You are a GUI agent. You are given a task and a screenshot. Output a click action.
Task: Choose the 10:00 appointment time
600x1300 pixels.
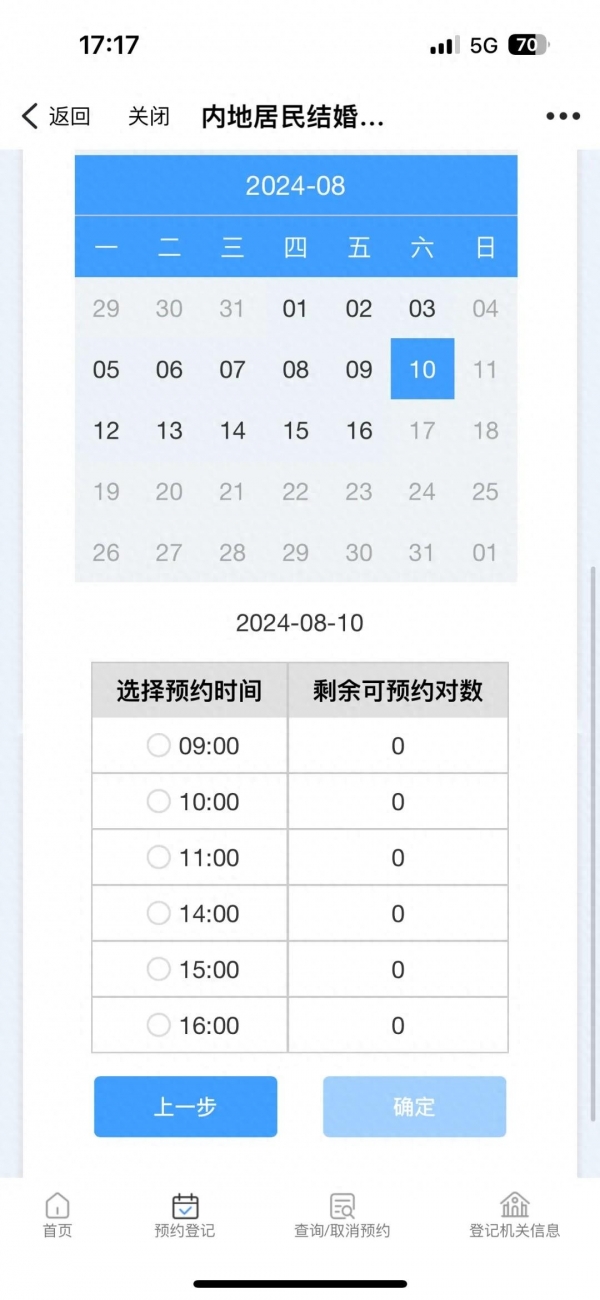click(x=159, y=801)
